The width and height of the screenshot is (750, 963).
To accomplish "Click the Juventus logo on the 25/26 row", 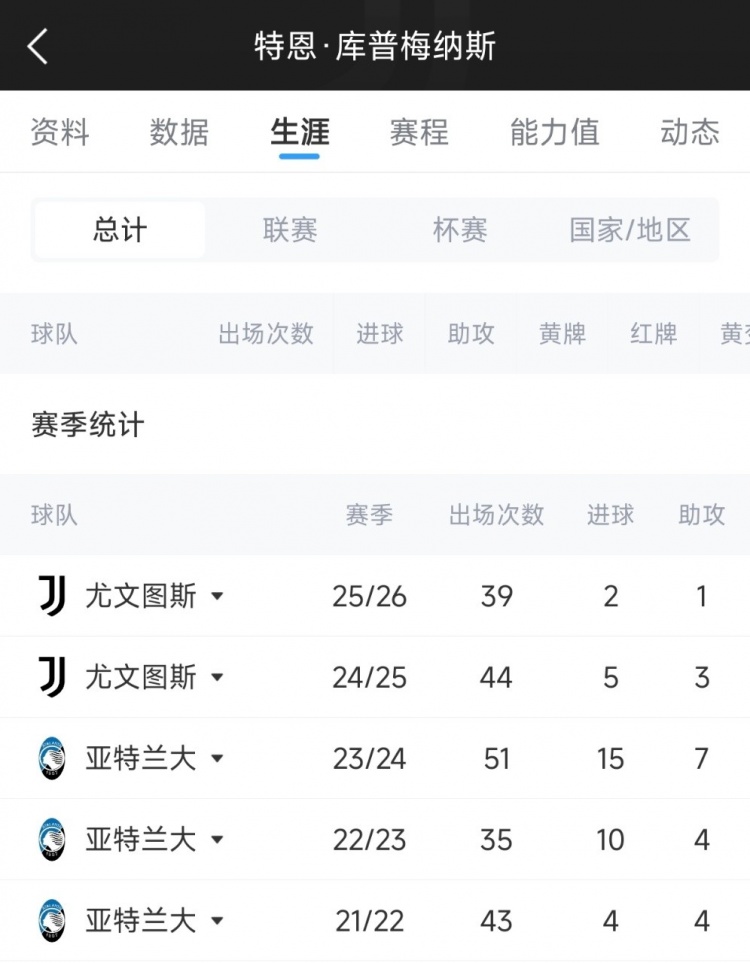I will click(50, 596).
